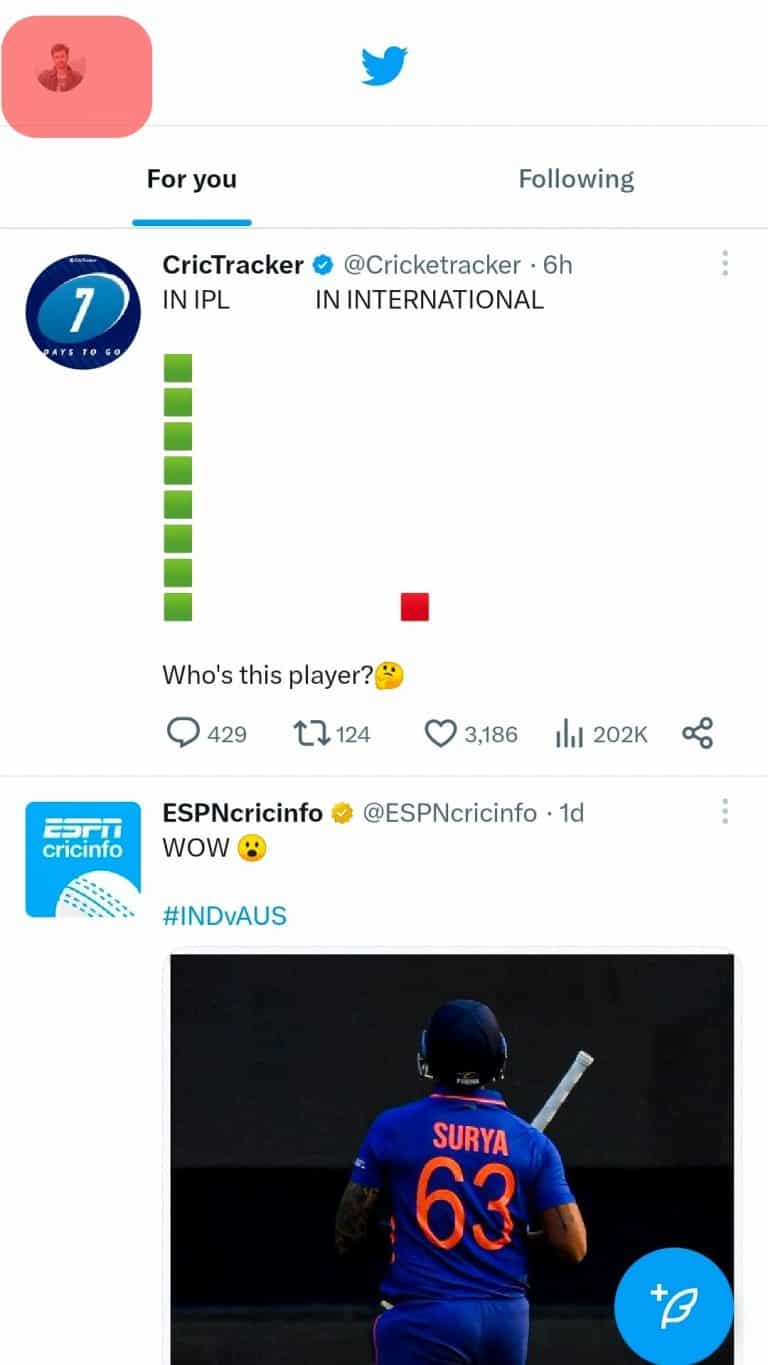Like the CricTracker tweet
This screenshot has width=768, height=1365.
(x=441, y=733)
